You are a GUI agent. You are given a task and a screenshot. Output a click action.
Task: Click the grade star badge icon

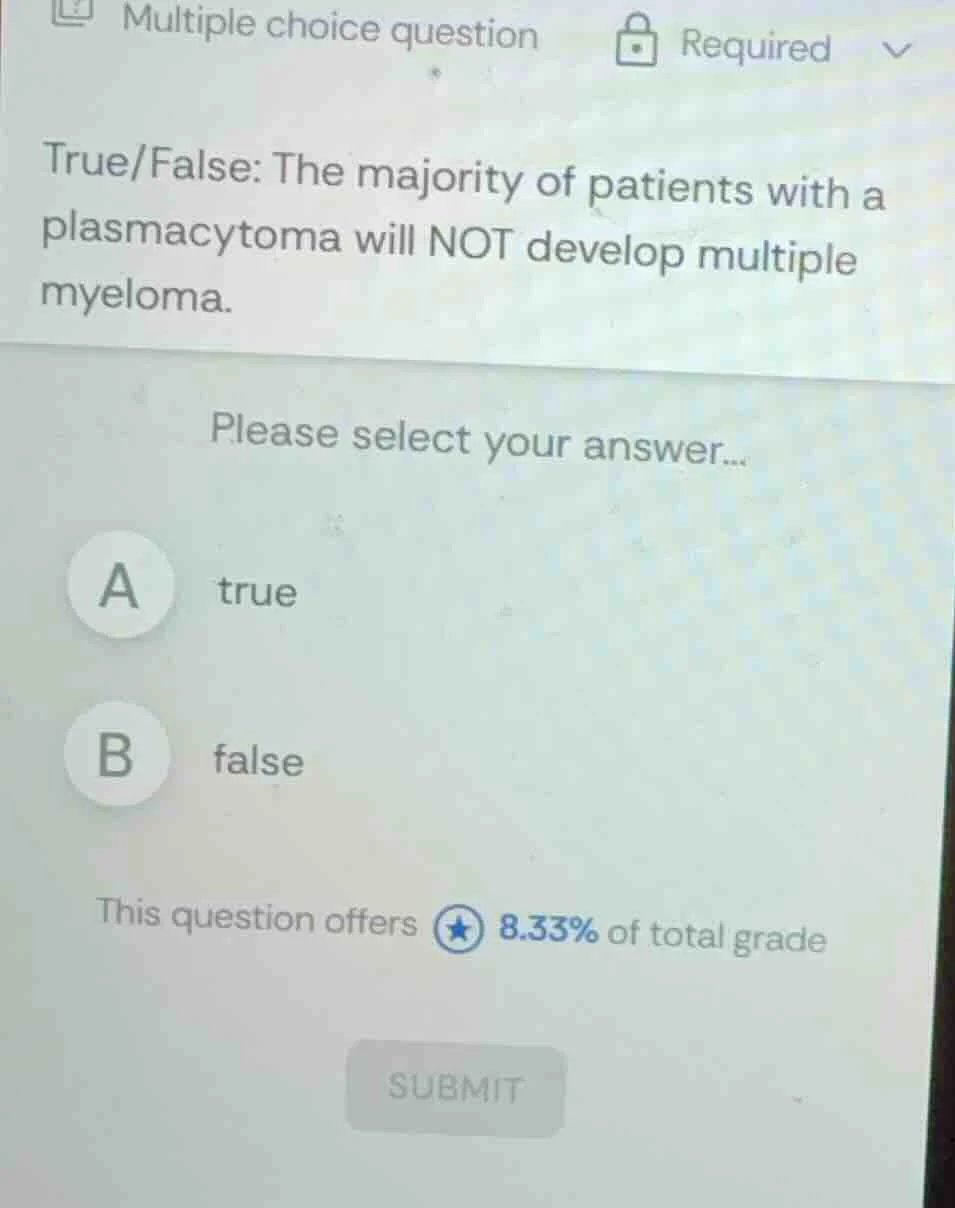461,936
